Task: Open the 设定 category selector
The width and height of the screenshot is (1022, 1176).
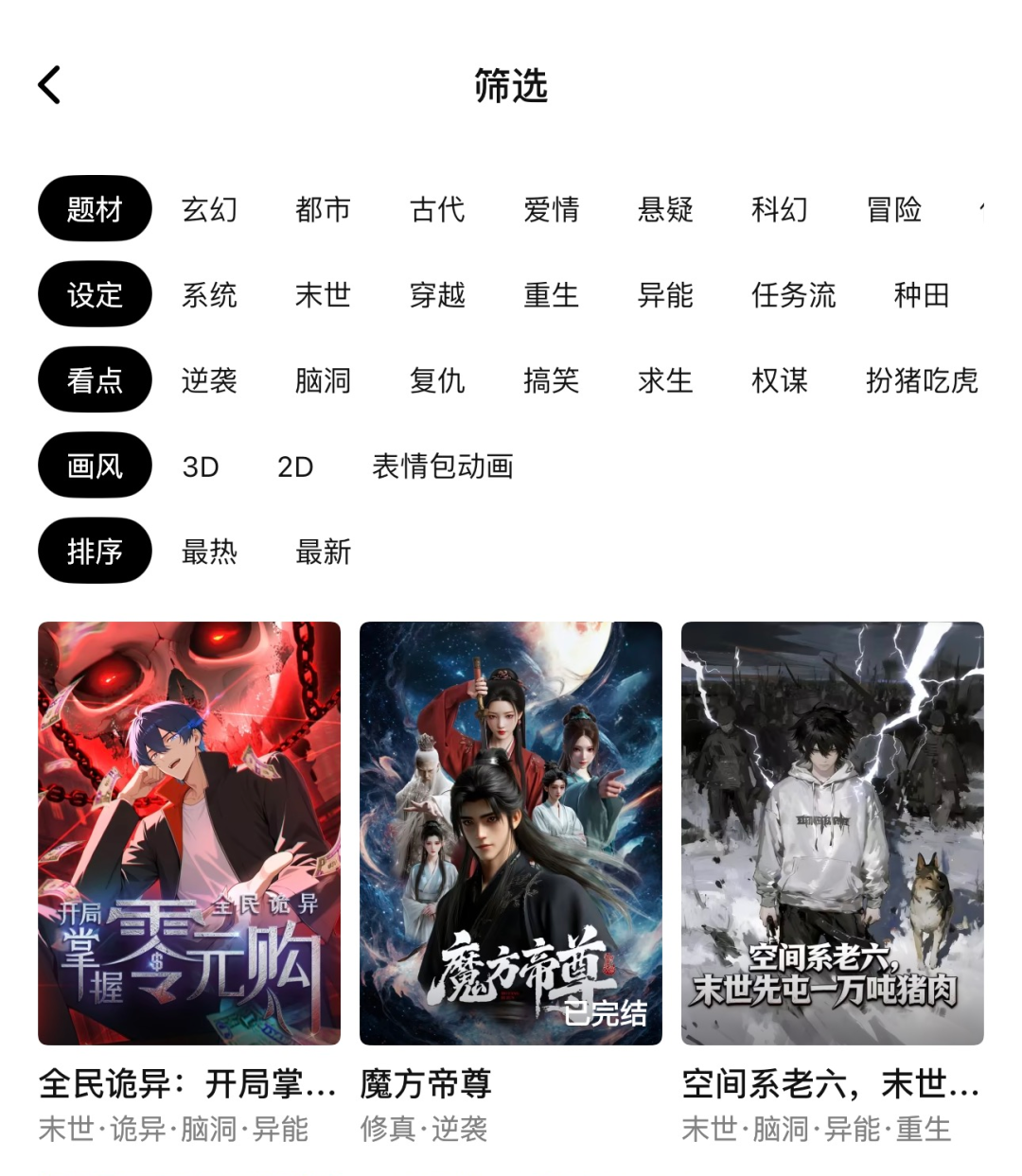Action: pyautogui.click(x=95, y=294)
